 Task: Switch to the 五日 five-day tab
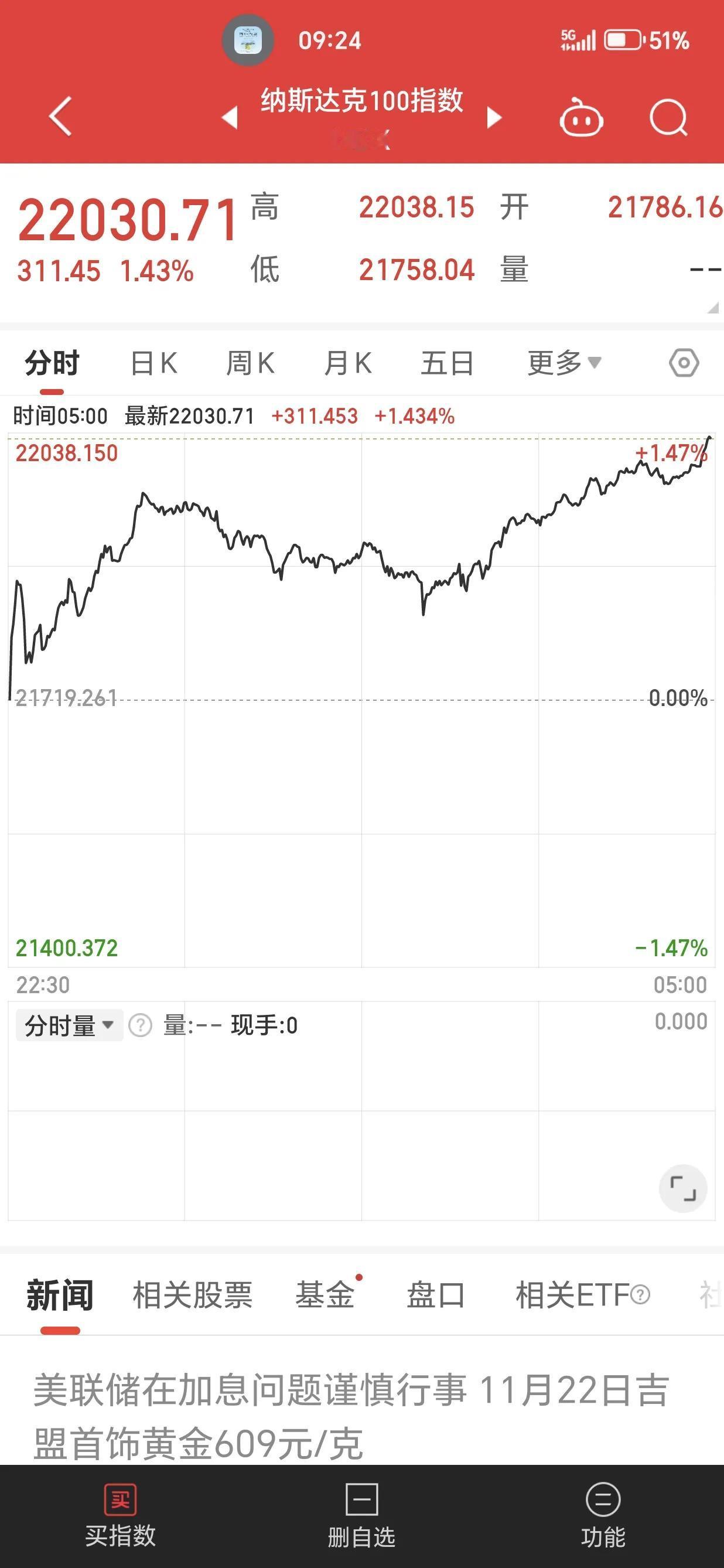pyautogui.click(x=448, y=362)
